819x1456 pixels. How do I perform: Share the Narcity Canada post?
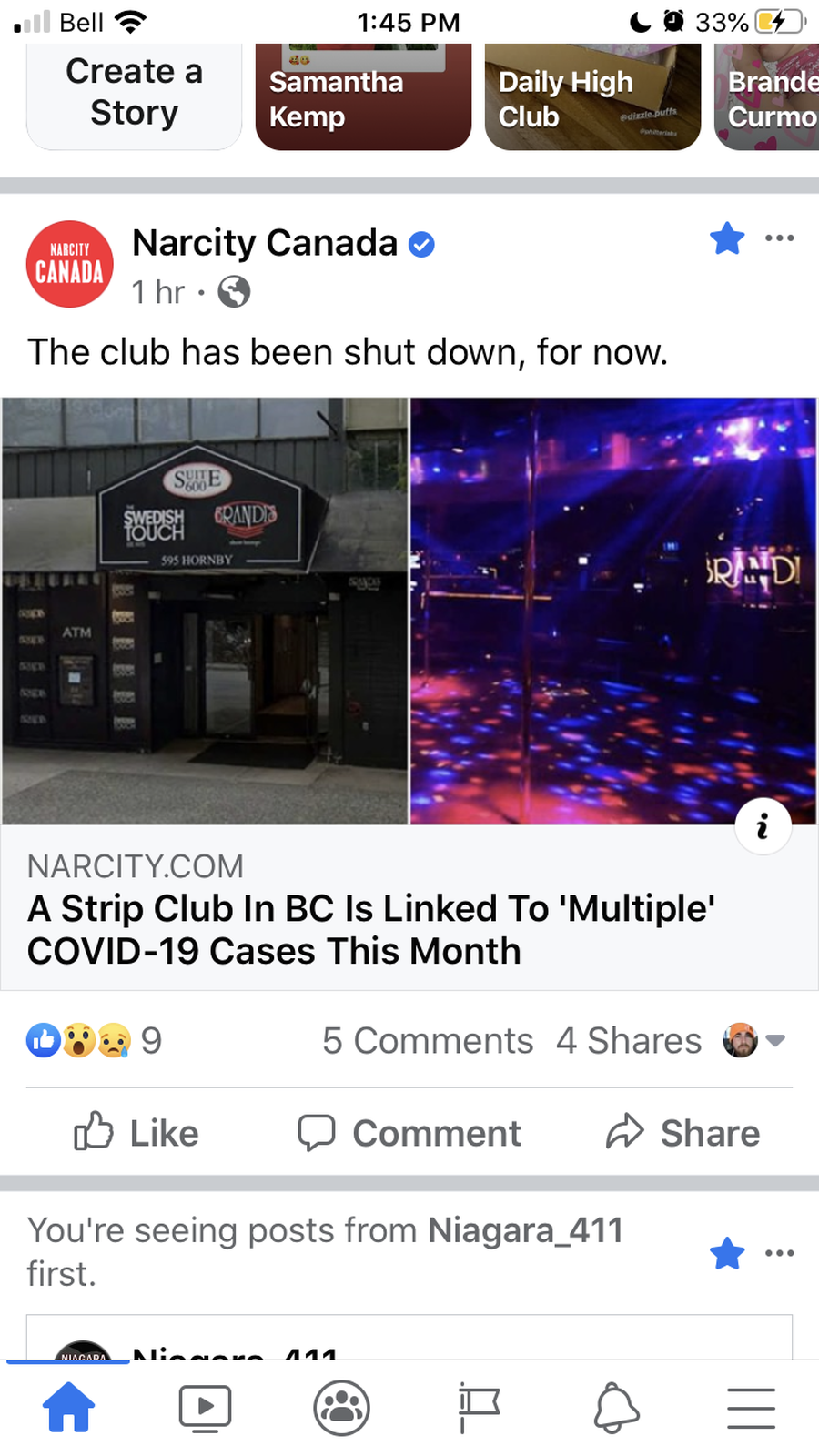(682, 1133)
